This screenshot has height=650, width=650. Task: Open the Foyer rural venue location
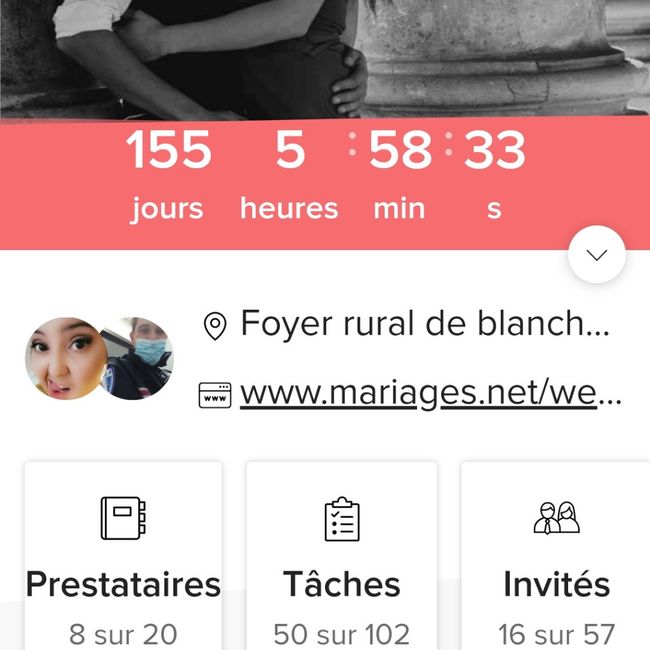[424, 324]
